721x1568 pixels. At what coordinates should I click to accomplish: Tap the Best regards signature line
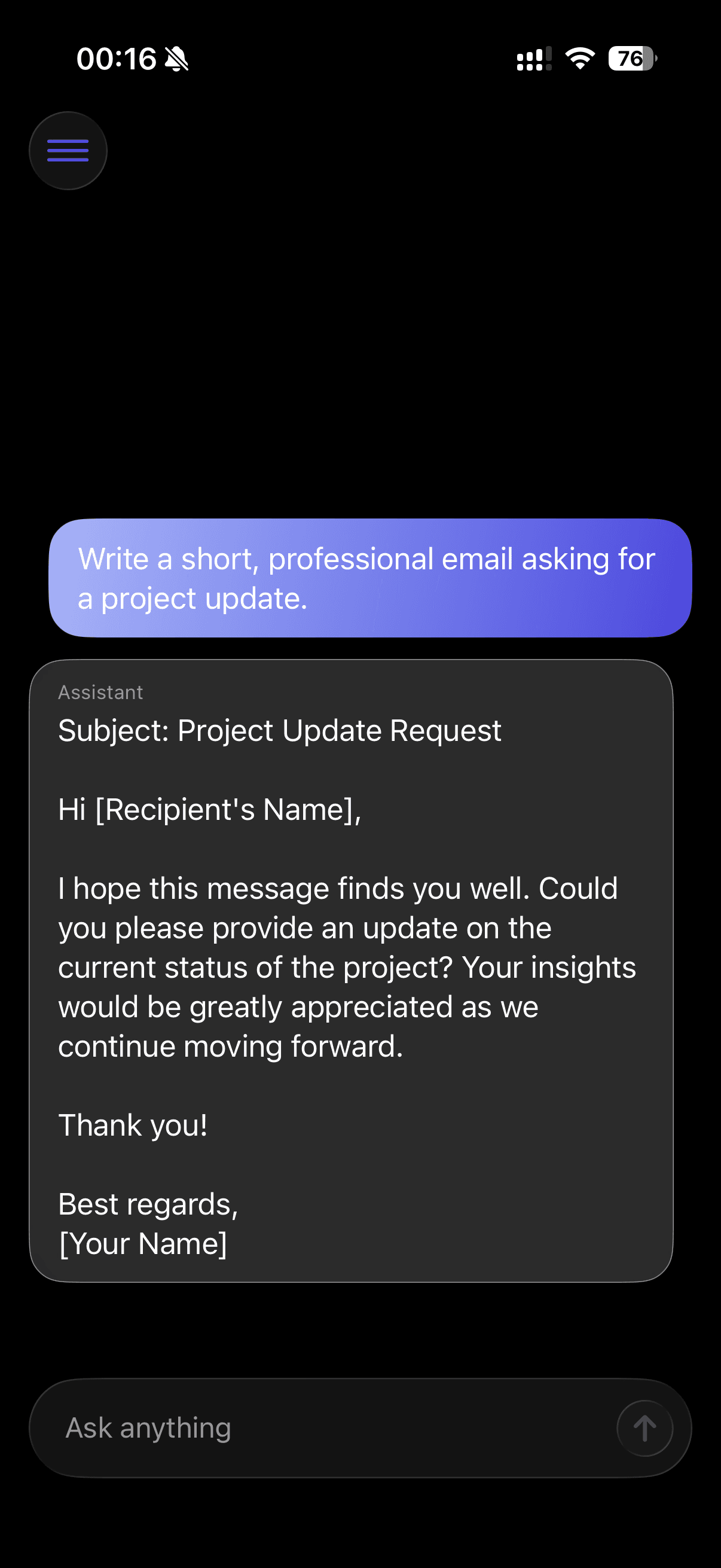click(148, 1203)
